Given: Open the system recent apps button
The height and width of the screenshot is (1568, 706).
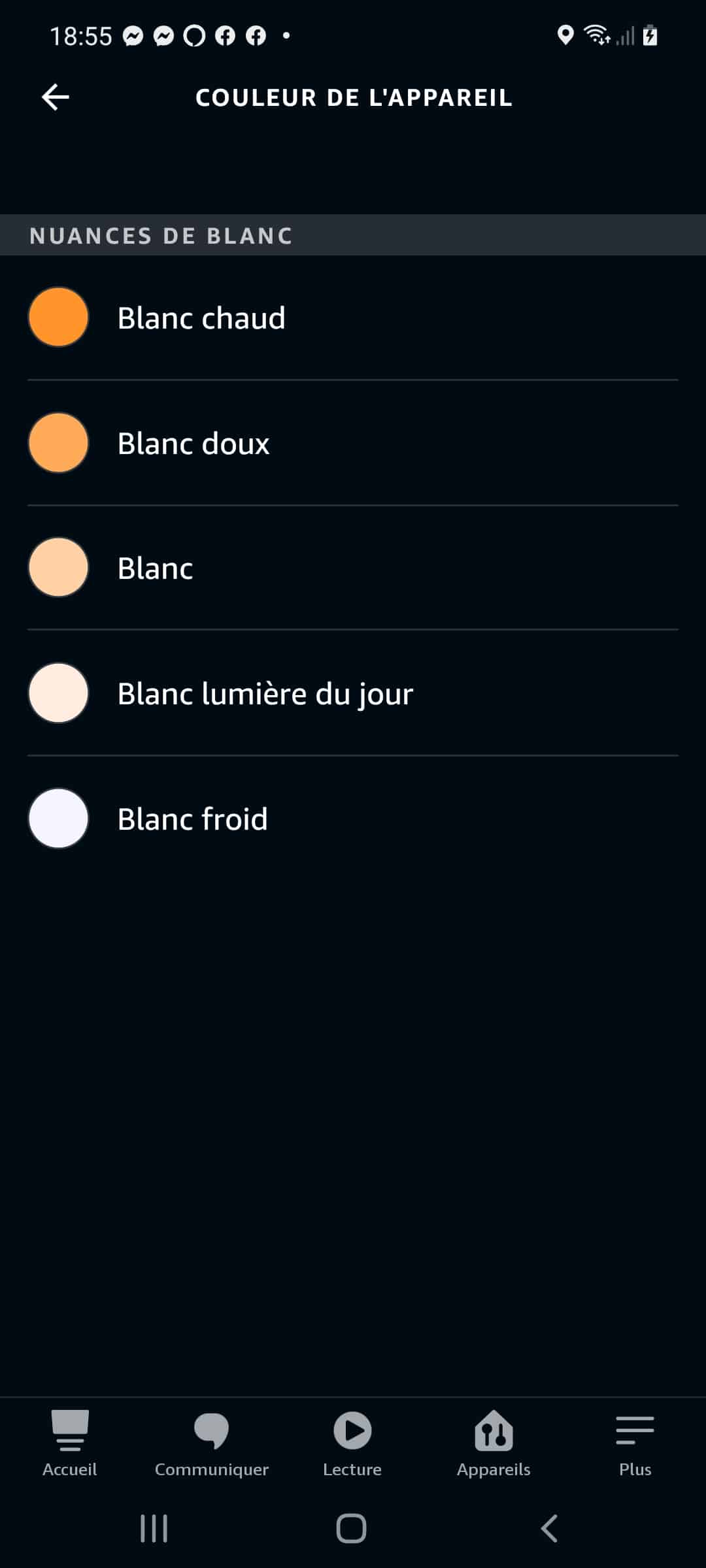Looking at the screenshot, I should tap(154, 1528).
